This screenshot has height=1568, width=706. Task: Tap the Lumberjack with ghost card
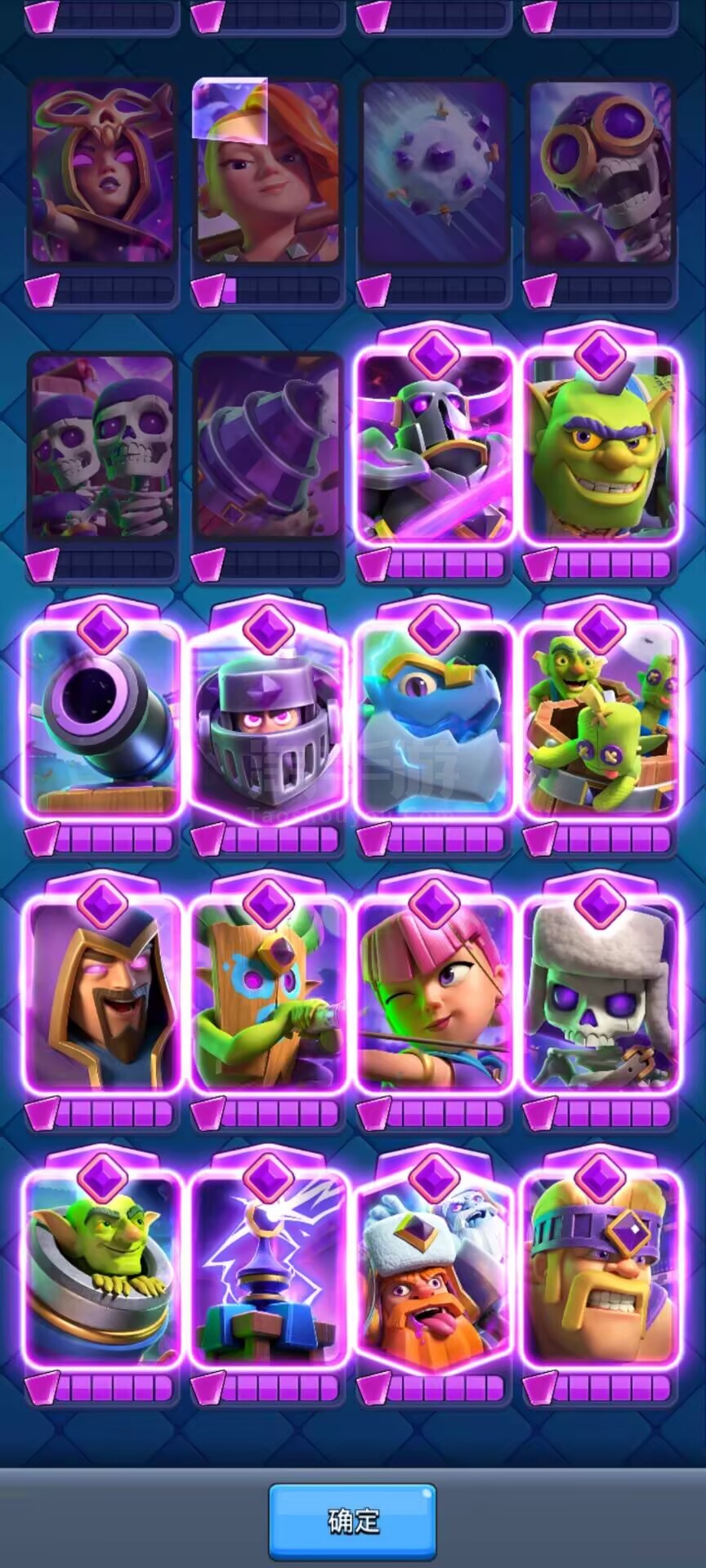click(435, 1272)
